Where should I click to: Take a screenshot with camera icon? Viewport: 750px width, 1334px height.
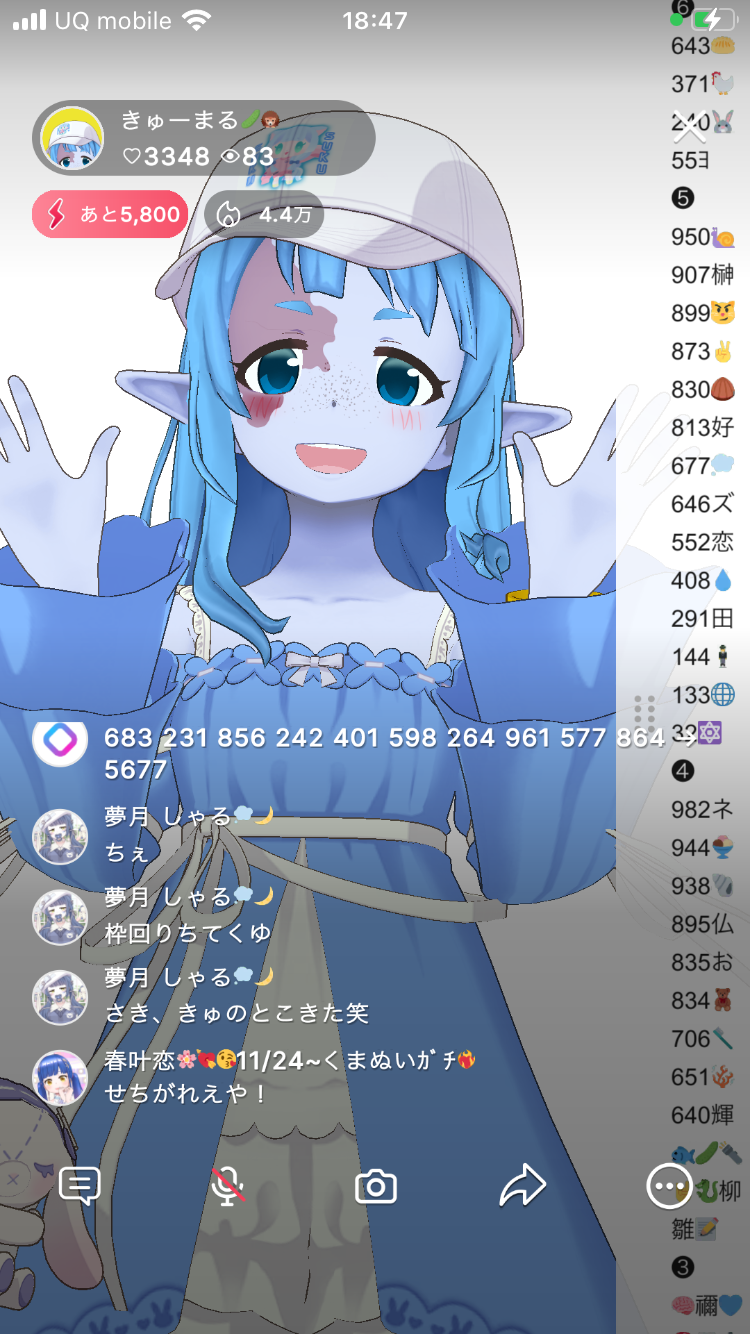click(x=376, y=1187)
